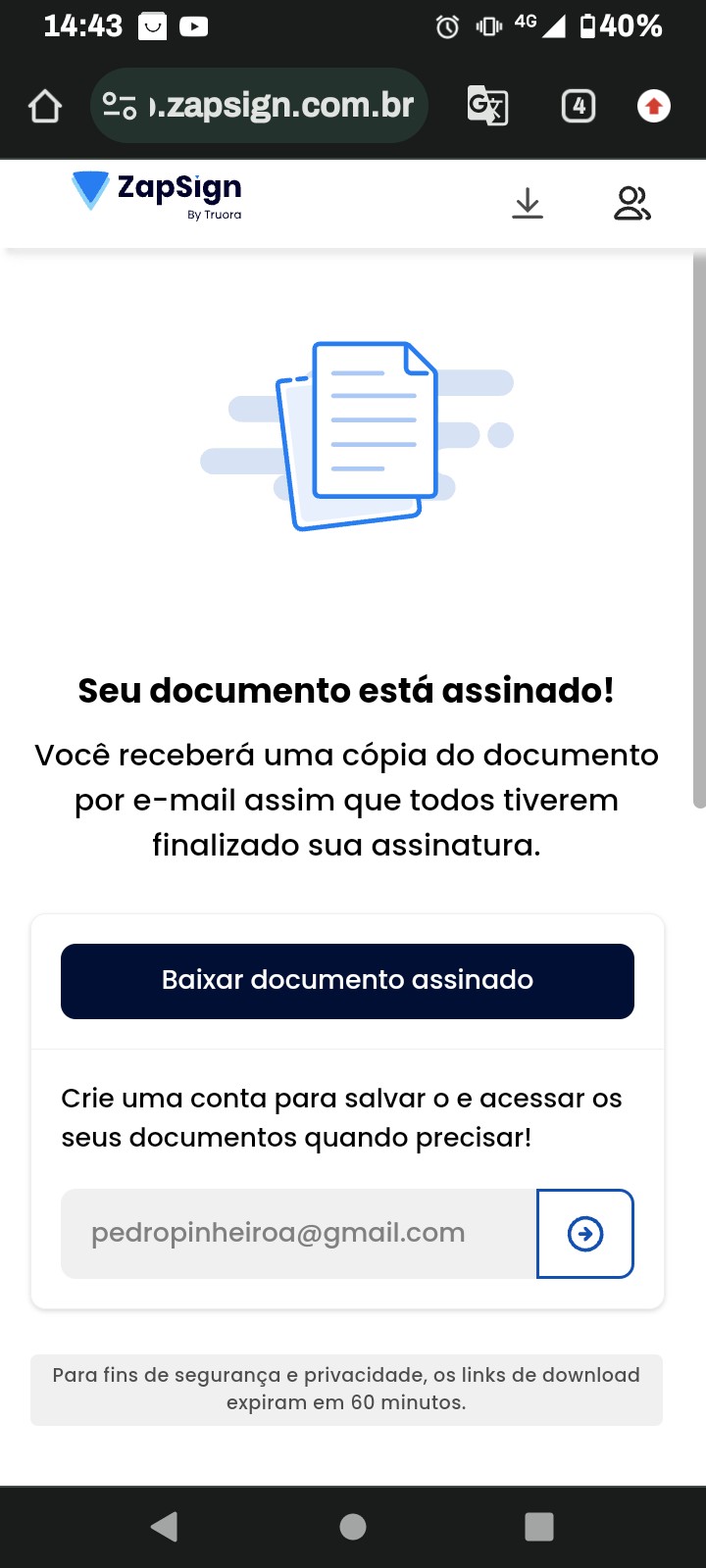Open the signers people icon

click(632, 203)
